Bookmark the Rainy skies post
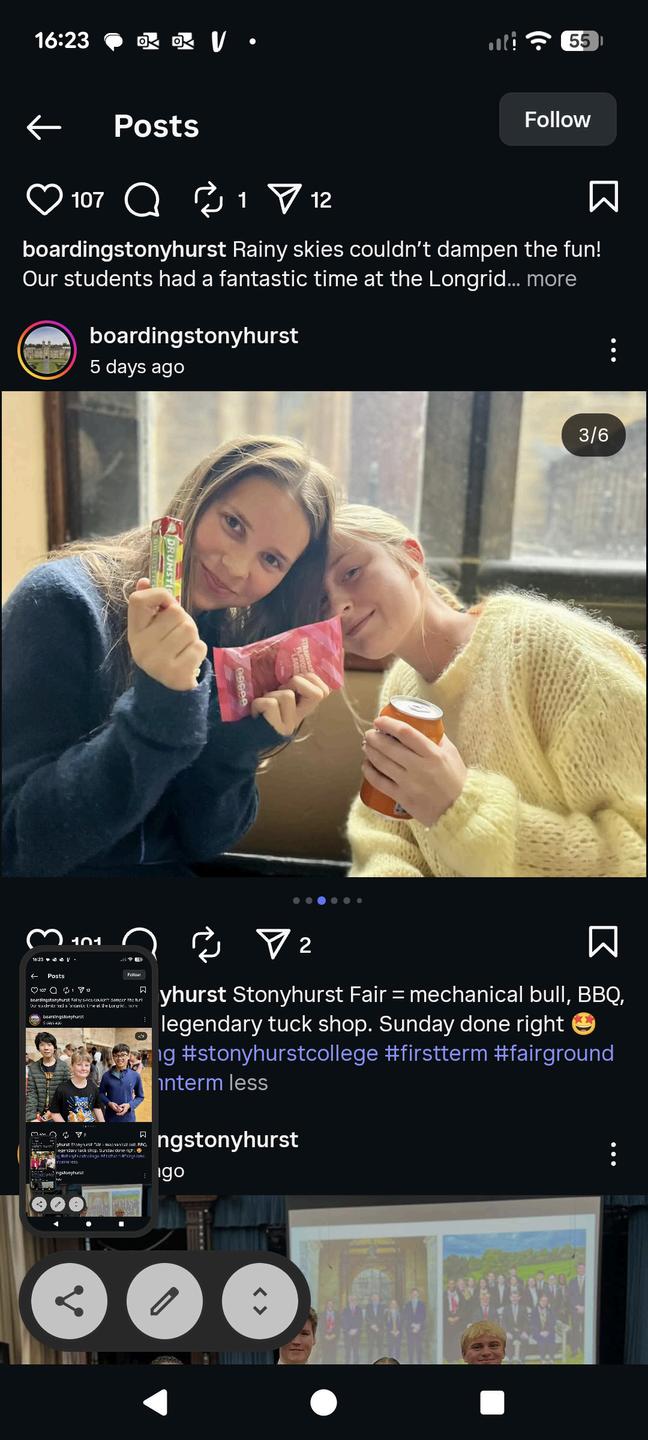This screenshot has height=1440, width=648. click(x=603, y=197)
